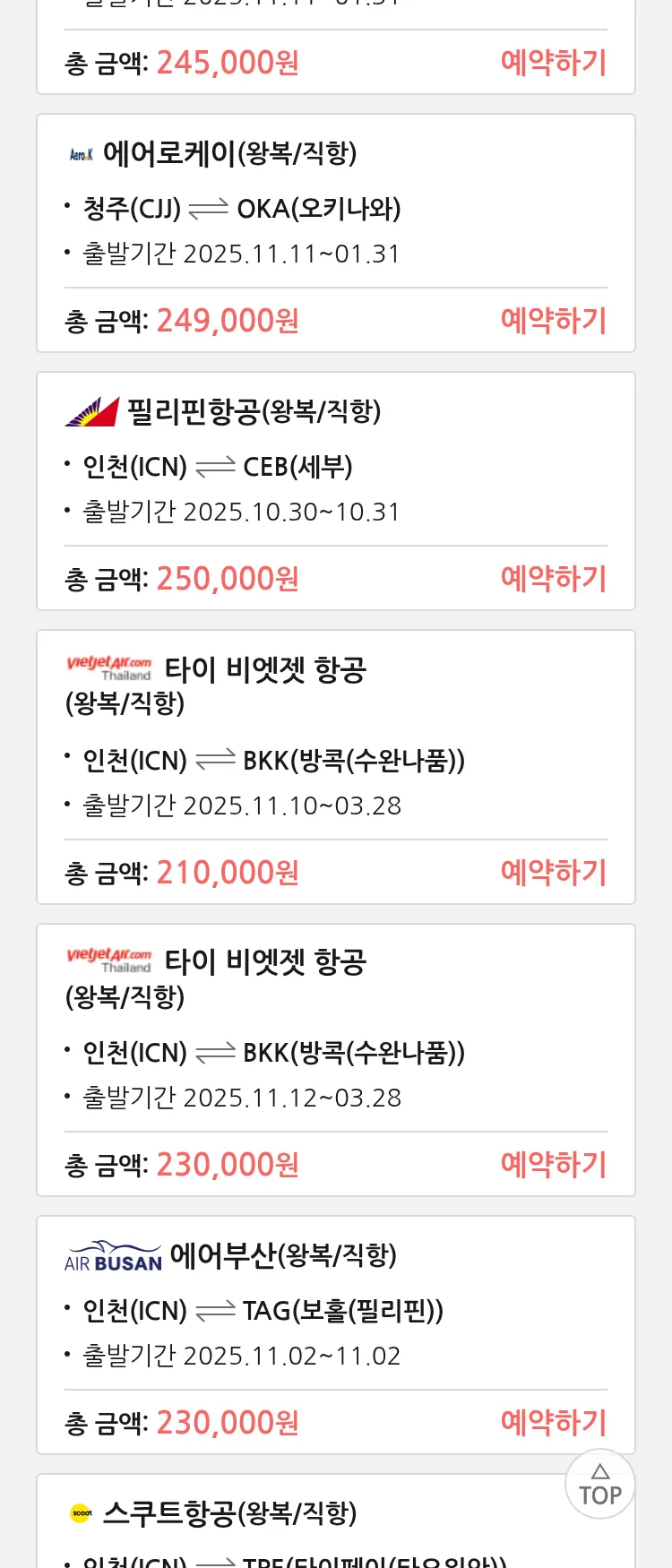Viewport: 672px width, 1568px height.
Task: Book the 에어부산 인천–보홀 flight
Action: tap(553, 1423)
